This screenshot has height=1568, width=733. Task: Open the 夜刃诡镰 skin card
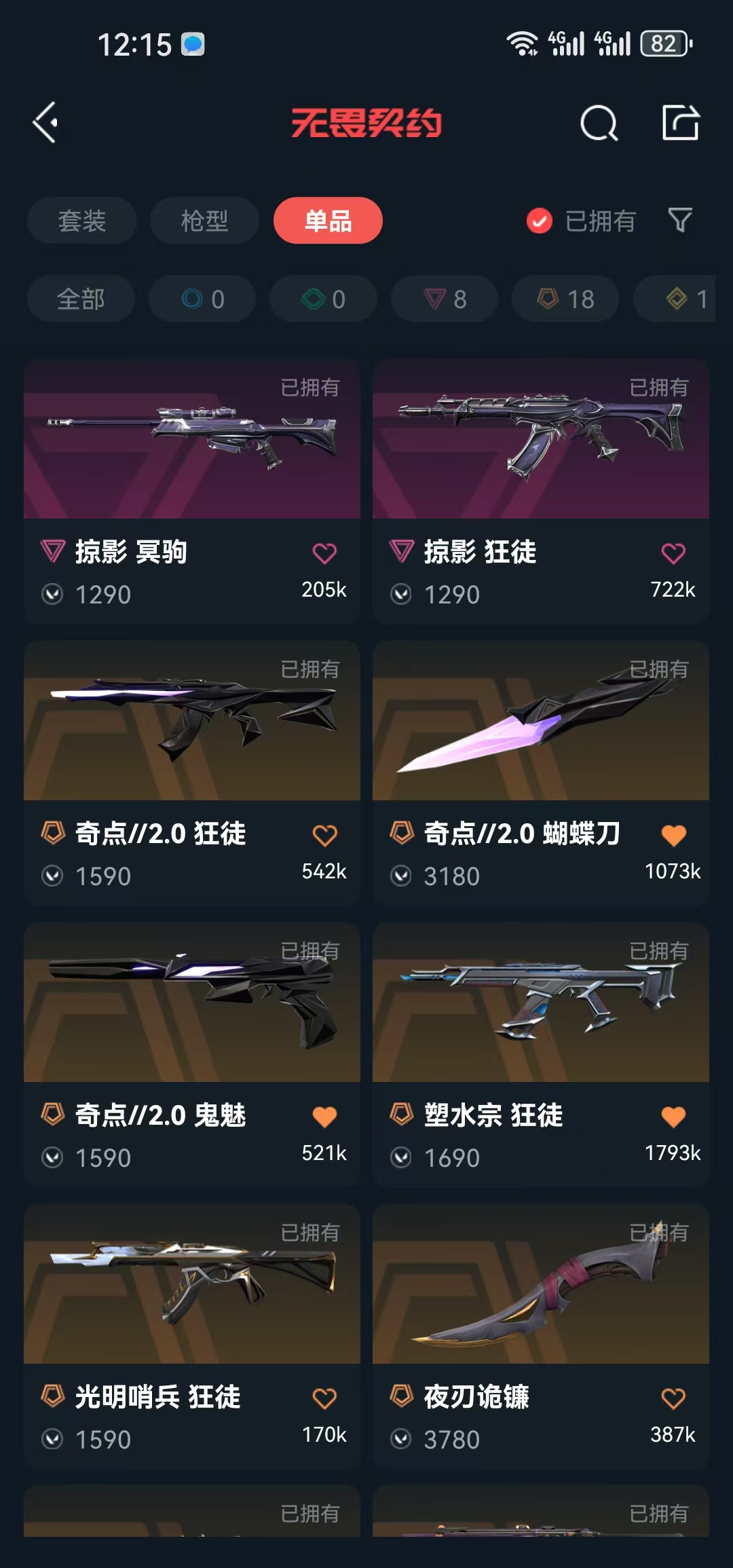click(541, 1337)
